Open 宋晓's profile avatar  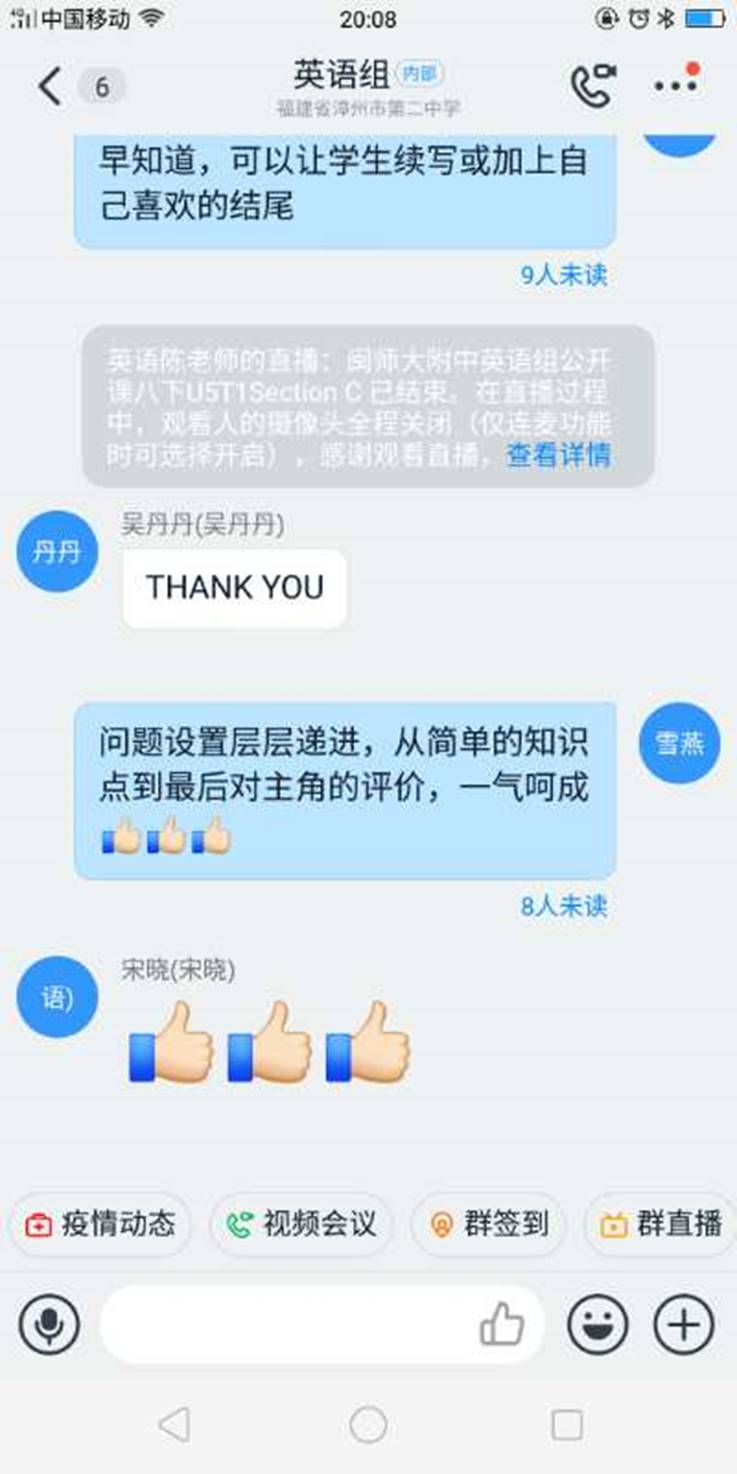point(57,996)
